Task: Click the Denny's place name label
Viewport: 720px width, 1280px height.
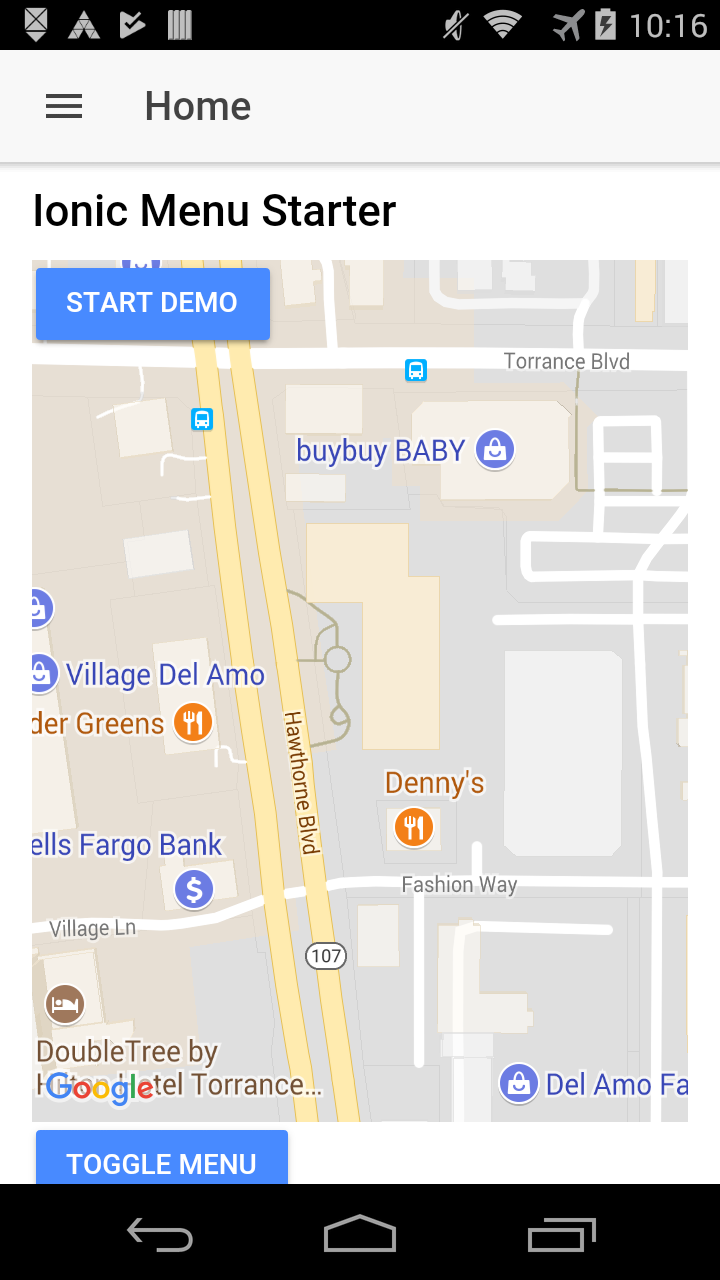Action: point(434,783)
